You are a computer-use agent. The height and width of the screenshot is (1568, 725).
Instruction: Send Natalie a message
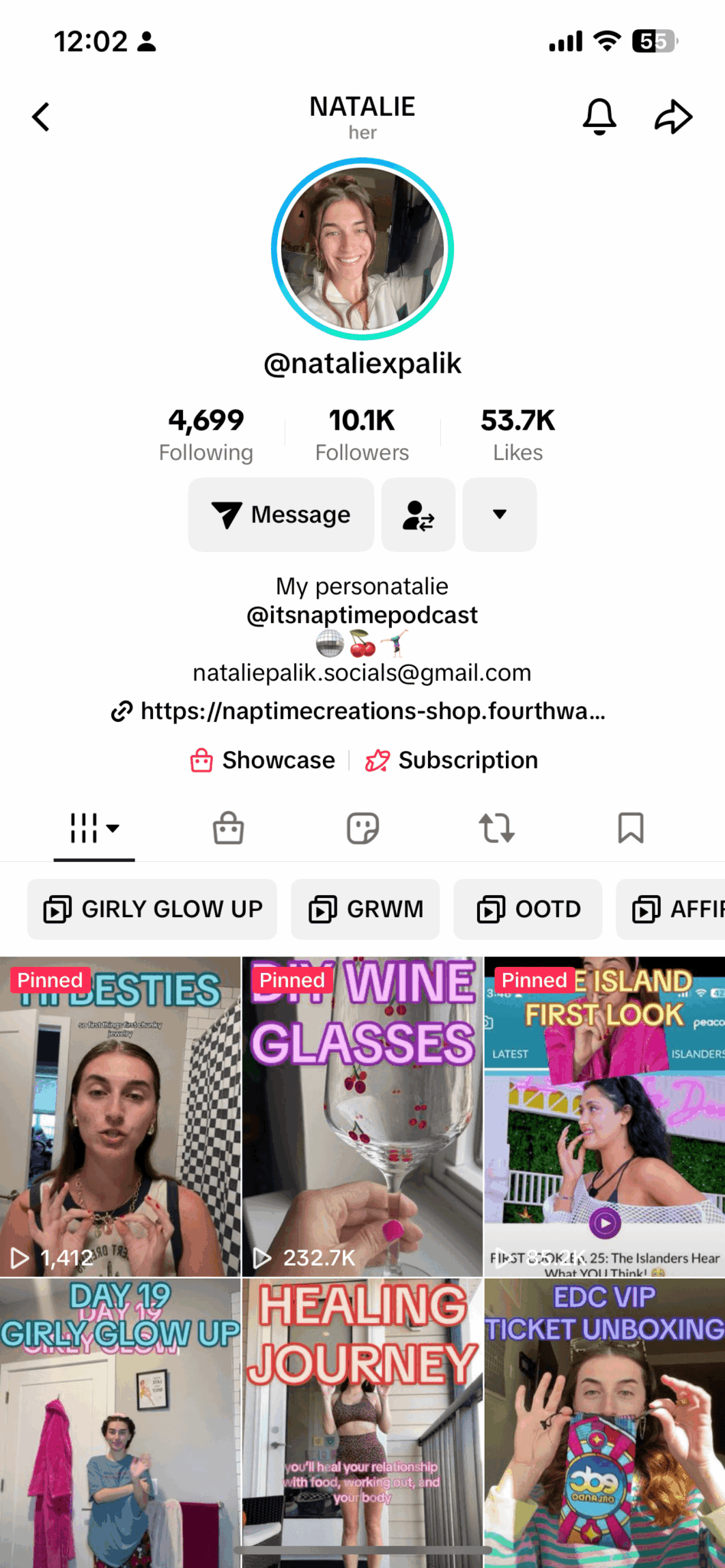(x=281, y=514)
